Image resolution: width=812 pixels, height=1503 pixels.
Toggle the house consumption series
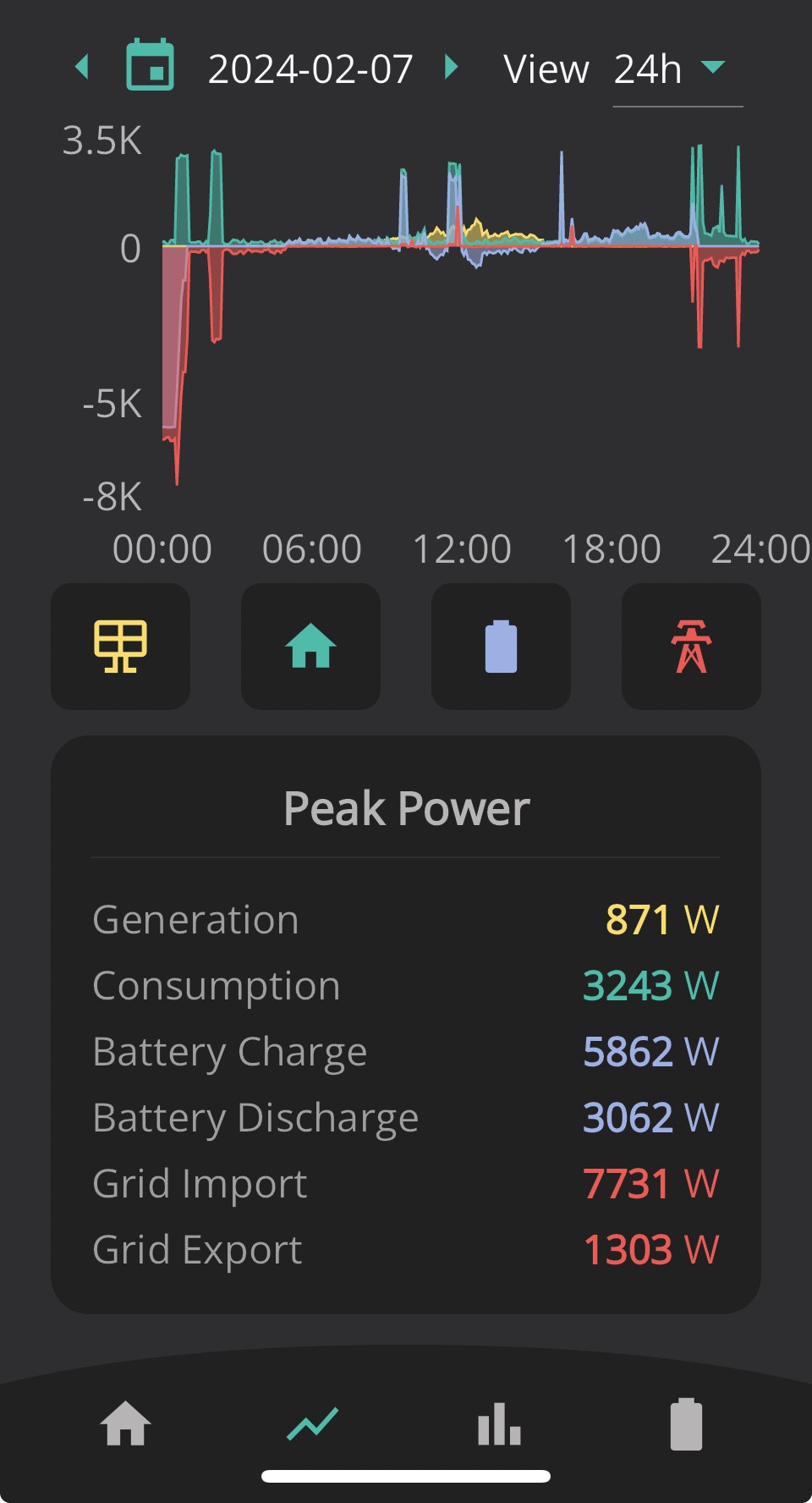(x=310, y=647)
